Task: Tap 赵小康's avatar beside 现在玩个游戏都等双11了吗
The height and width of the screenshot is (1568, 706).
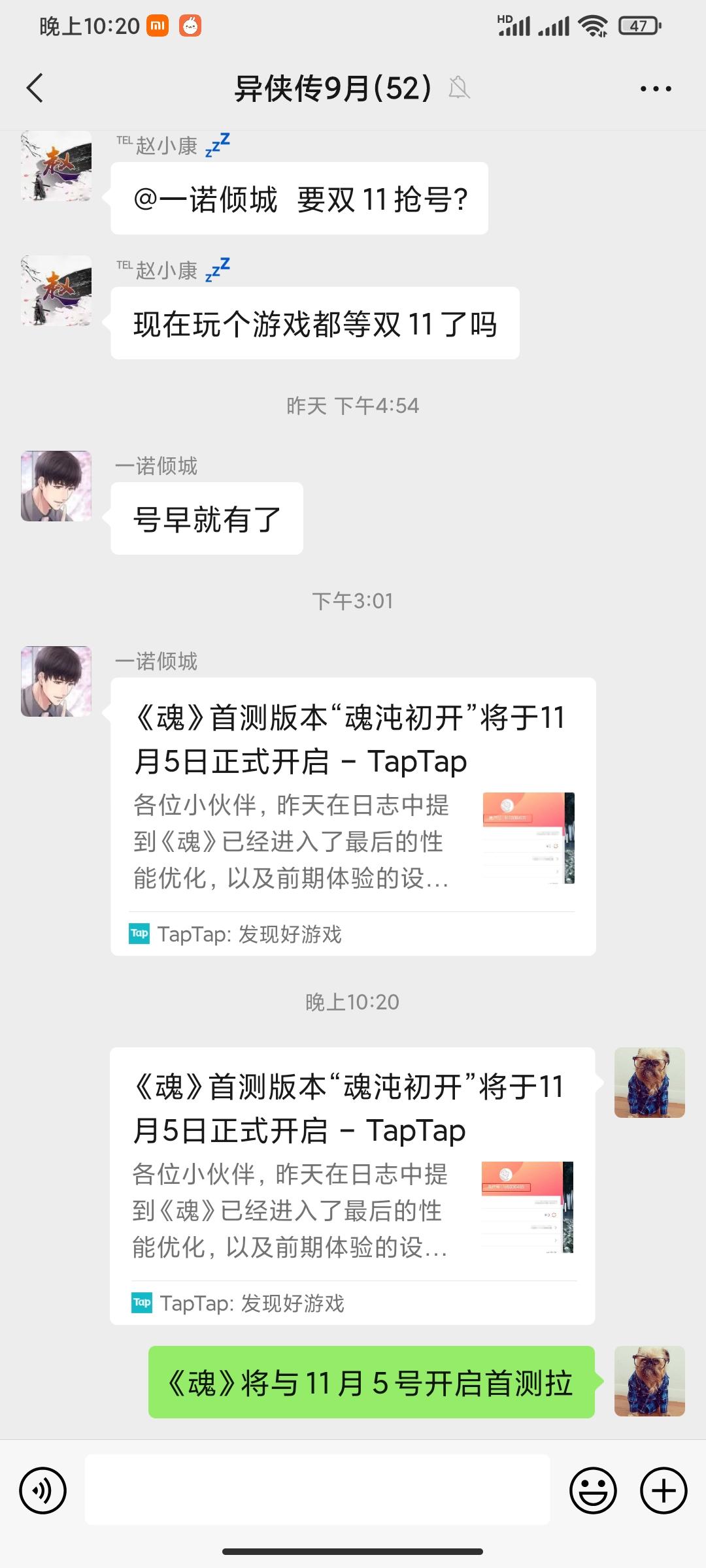Action: (x=56, y=291)
